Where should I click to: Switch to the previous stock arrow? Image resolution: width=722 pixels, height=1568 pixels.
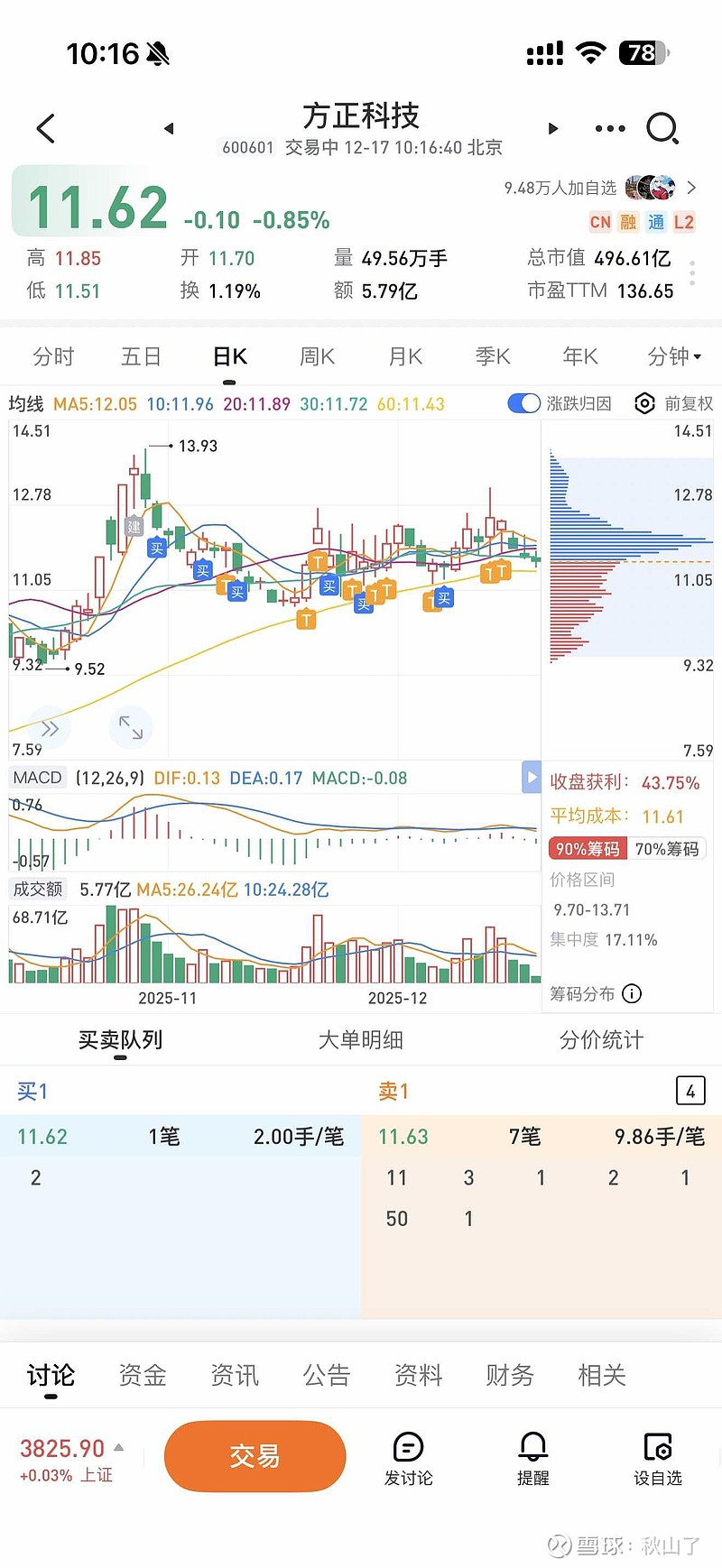[169, 128]
